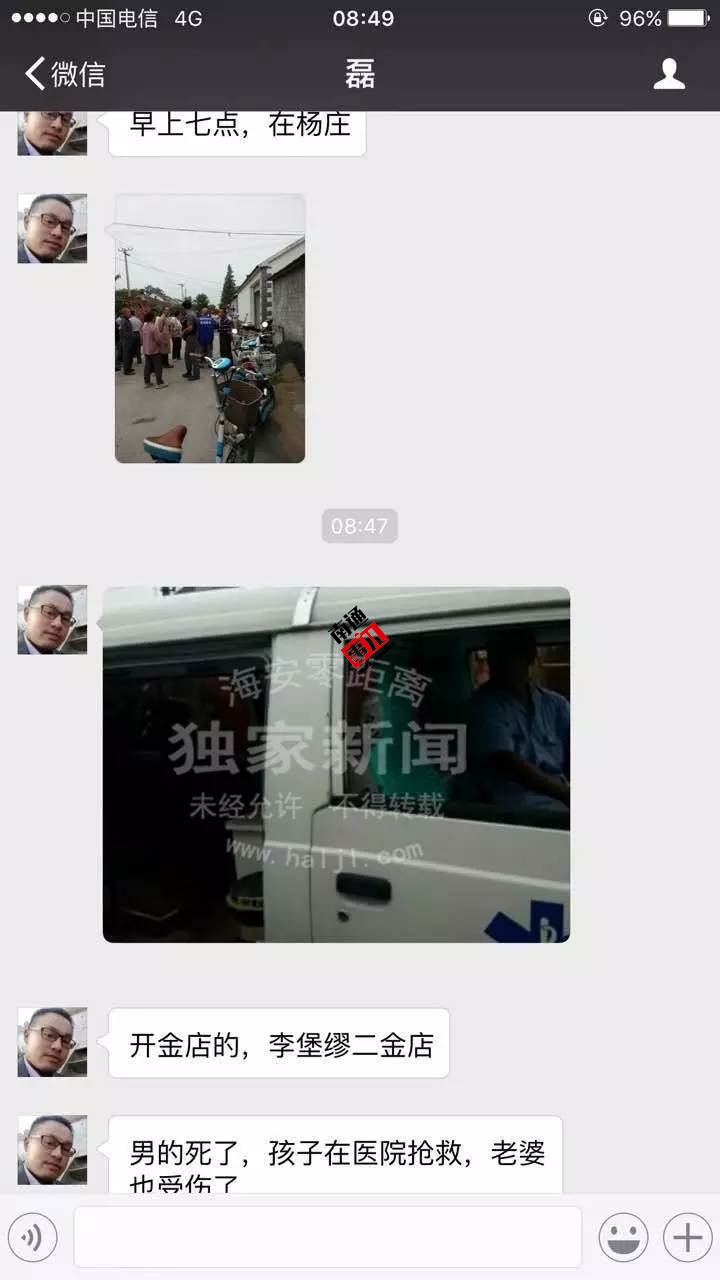Focus the message text field
Viewport: 720px width, 1280px height.
(x=327, y=1237)
